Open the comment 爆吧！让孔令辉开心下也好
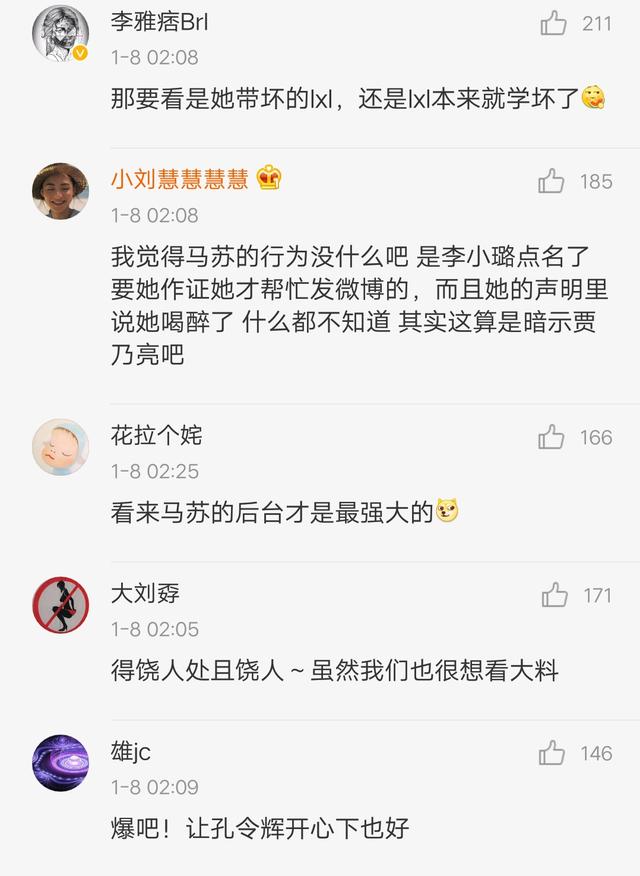The image size is (640, 876). click(x=260, y=828)
